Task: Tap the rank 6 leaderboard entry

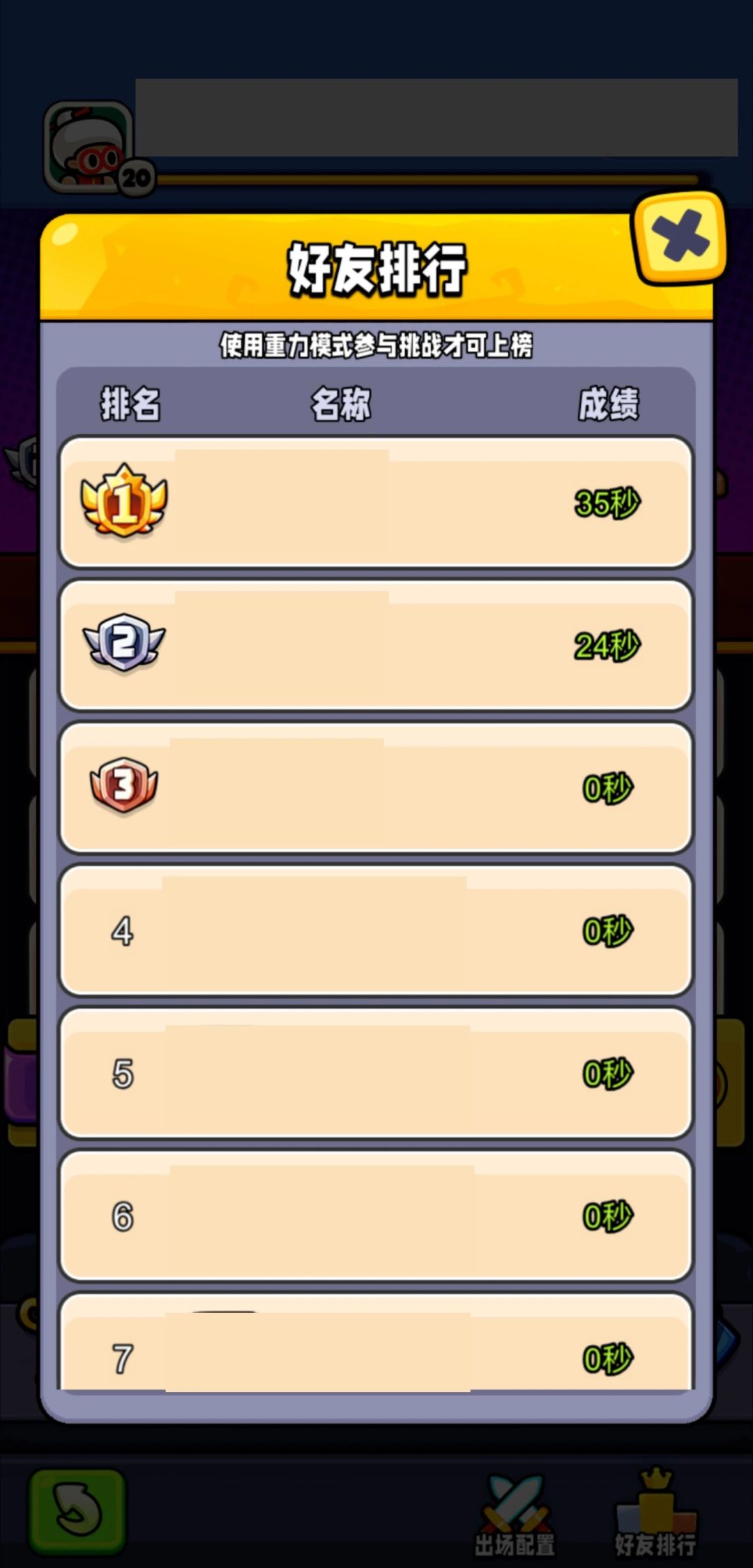Action: click(376, 1215)
